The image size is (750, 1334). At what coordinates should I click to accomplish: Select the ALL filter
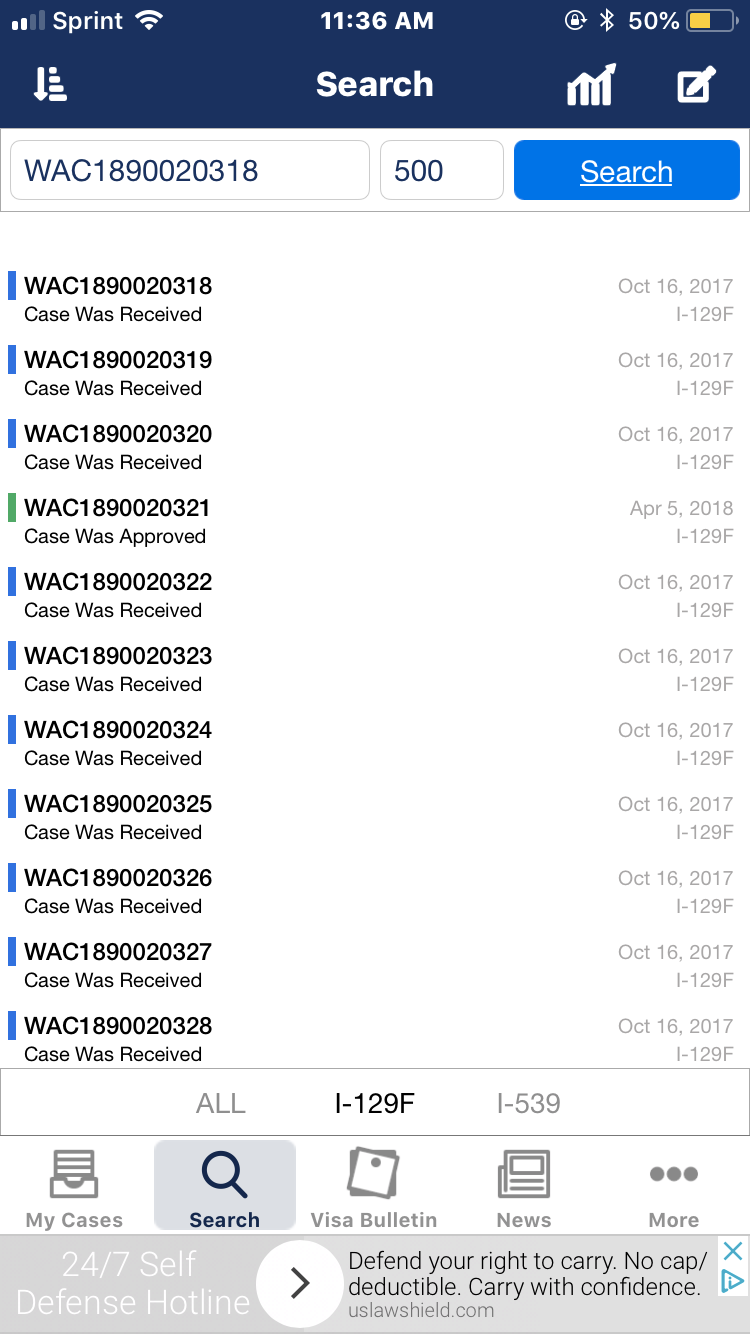click(x=221, y=1103)
